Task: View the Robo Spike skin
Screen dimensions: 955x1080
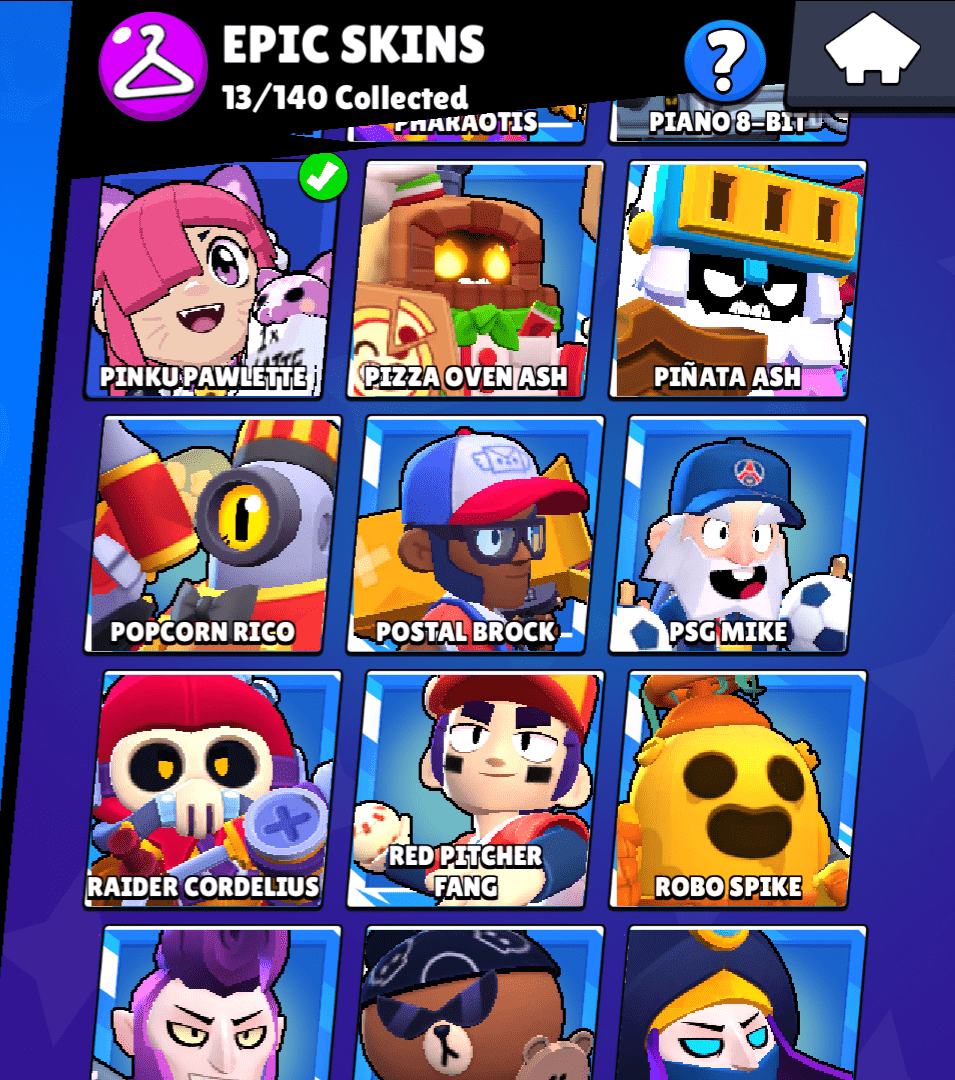Action: pyautogui.click(x=740, y=790)
